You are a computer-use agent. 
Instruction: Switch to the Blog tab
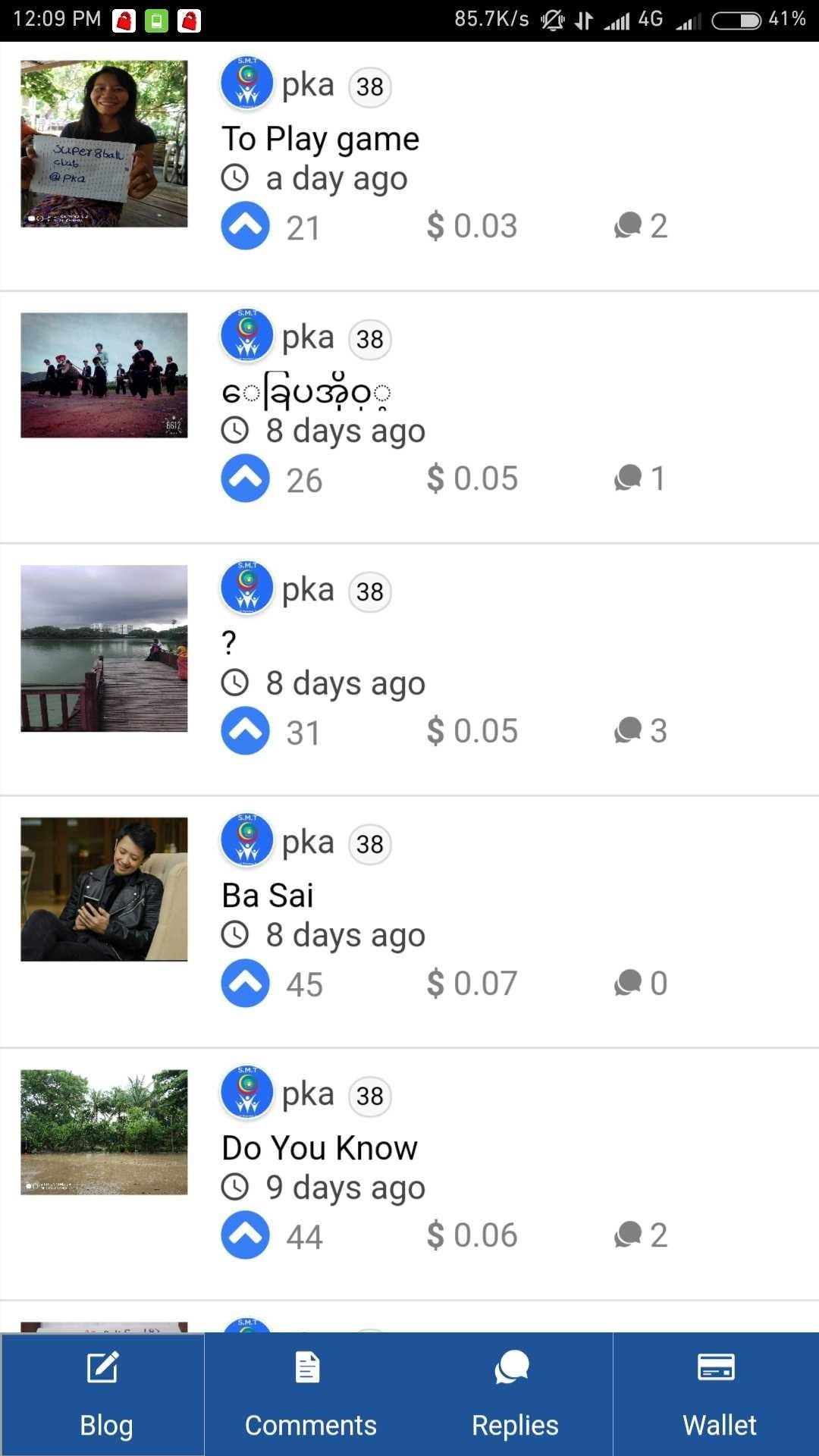coord(103,1395)
